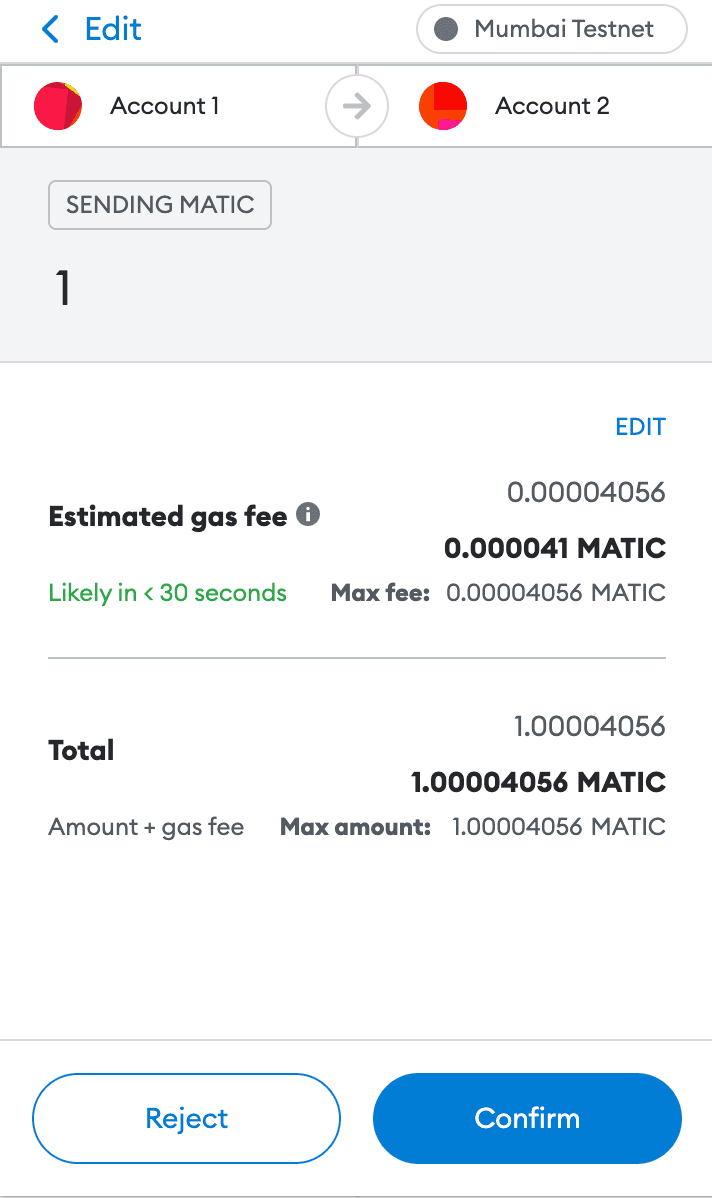The width and height of the screenshot is (712, 1198).
Task: Go back to Edit the transaction
Action: click(92, 29)
